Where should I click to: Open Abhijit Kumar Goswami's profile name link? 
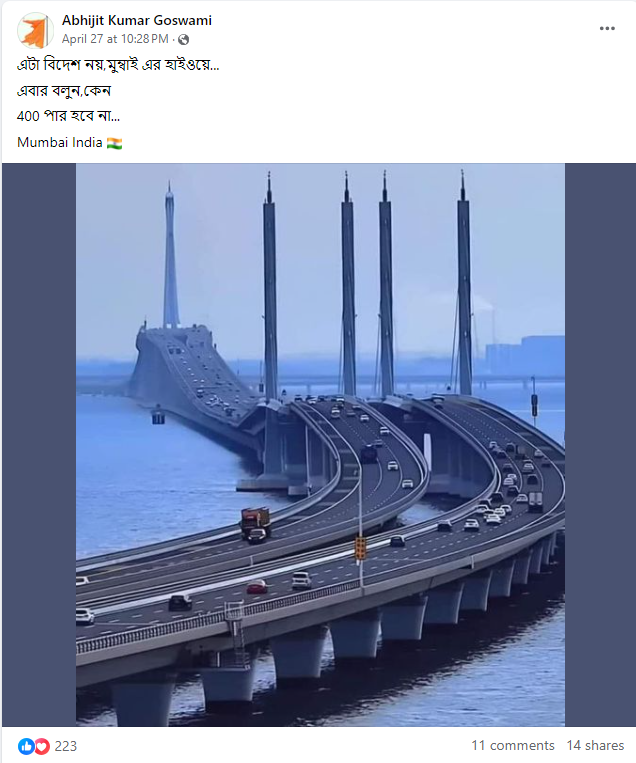pyautogui.click(x=137, y=20)
